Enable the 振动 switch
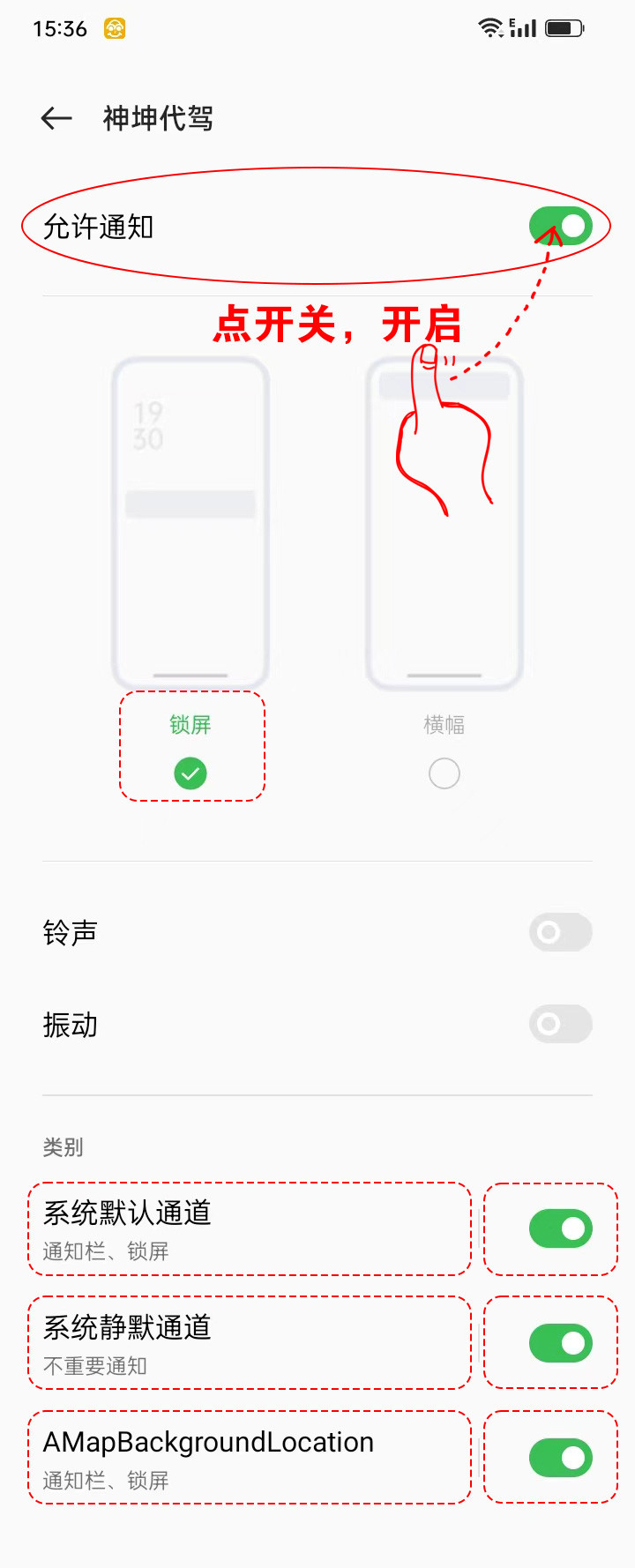This screenshot has width=635, height=1568. click(560, 1024)
